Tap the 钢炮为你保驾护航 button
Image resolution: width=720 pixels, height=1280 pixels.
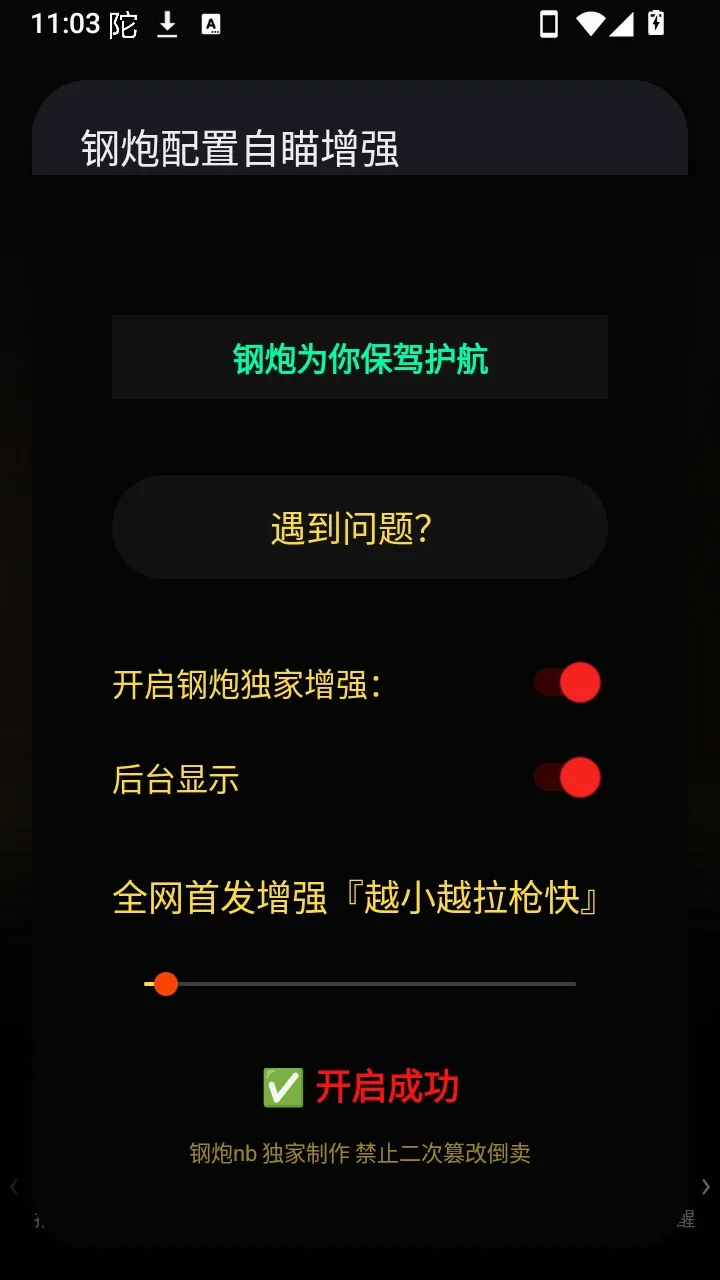point(360,357)
